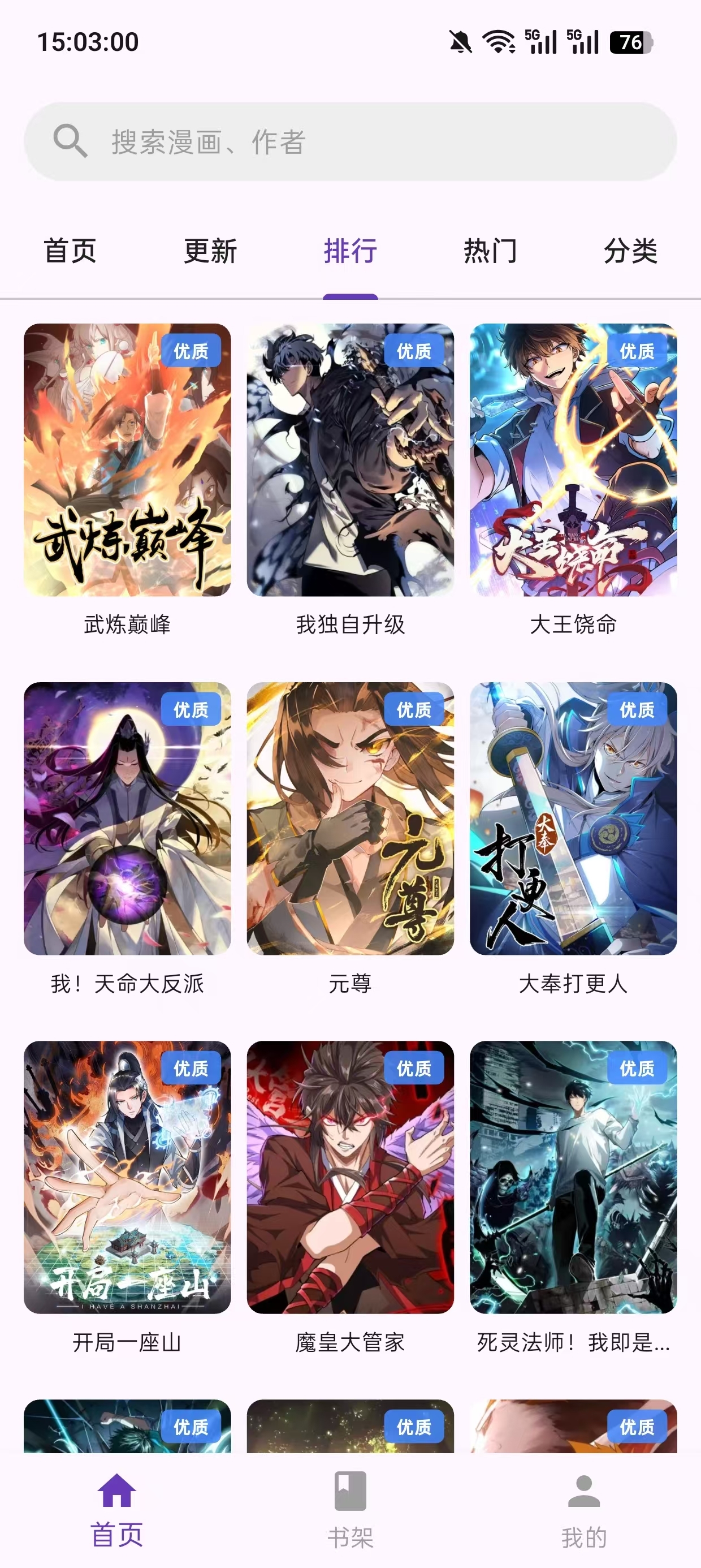Reselect the 排行 ranking tab
The image size is (701, 1568).
pos(350,250)
